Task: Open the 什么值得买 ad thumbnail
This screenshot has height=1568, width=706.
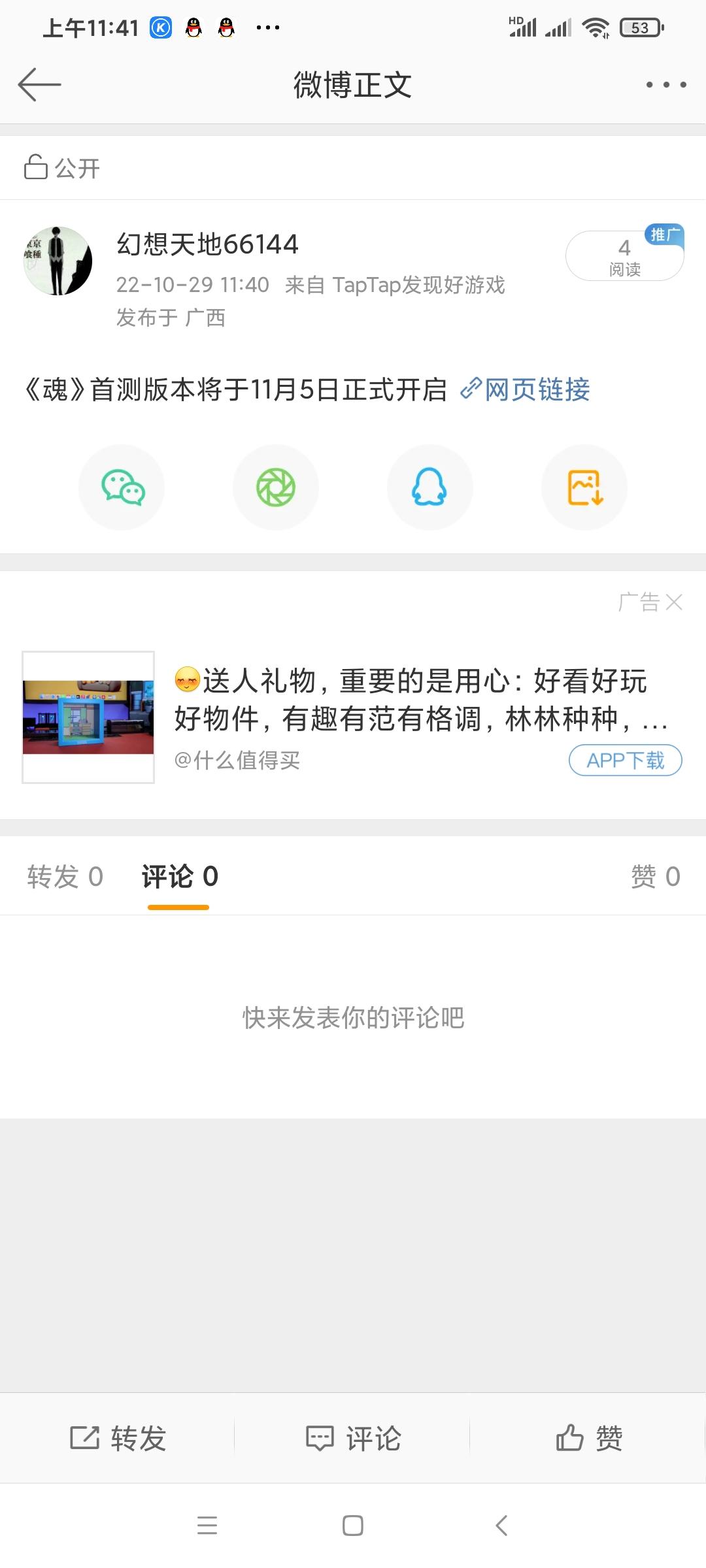Action: pos(88,717)
